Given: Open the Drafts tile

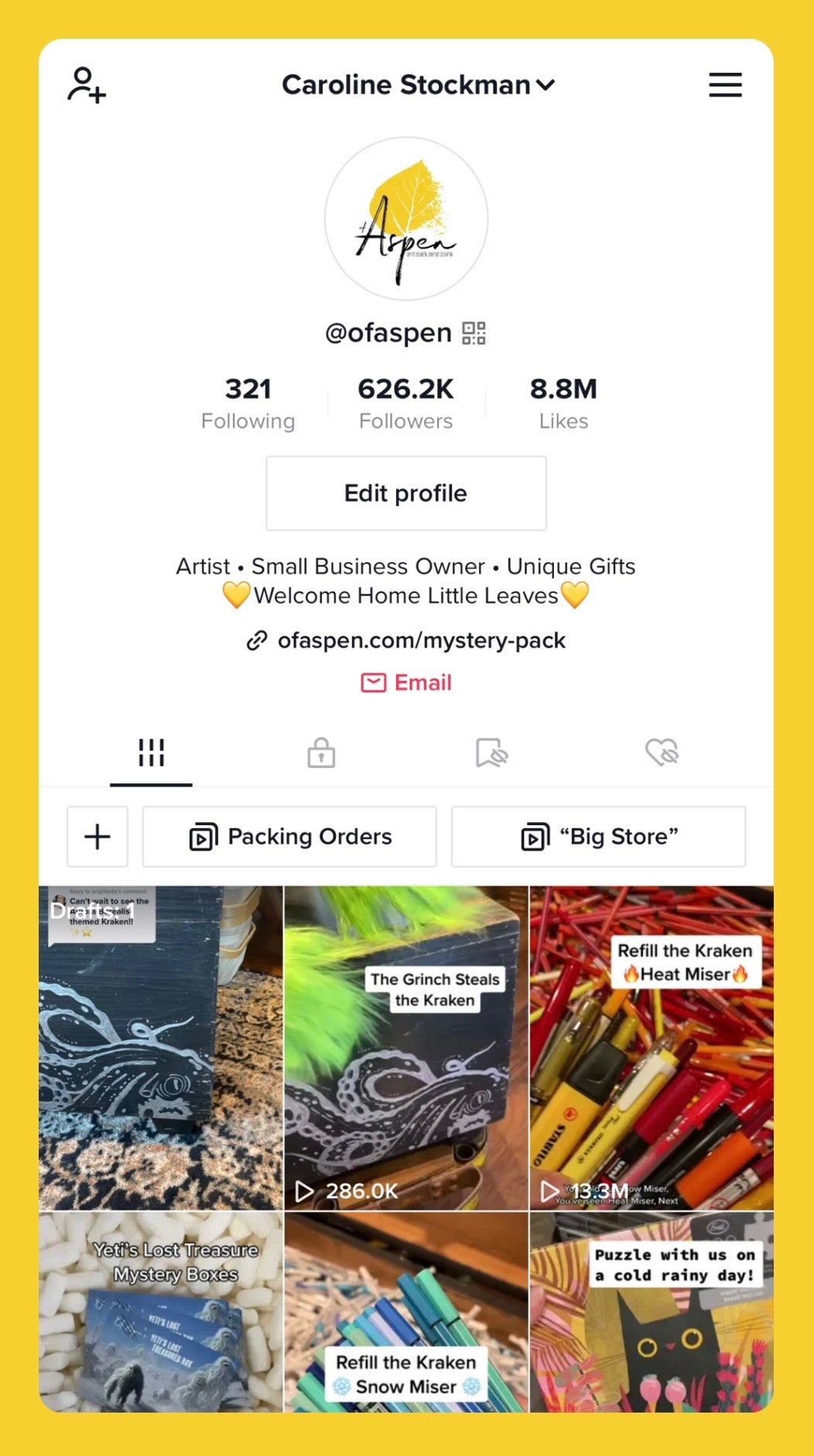Looking at the screenshot, I should click(161, 1047).
